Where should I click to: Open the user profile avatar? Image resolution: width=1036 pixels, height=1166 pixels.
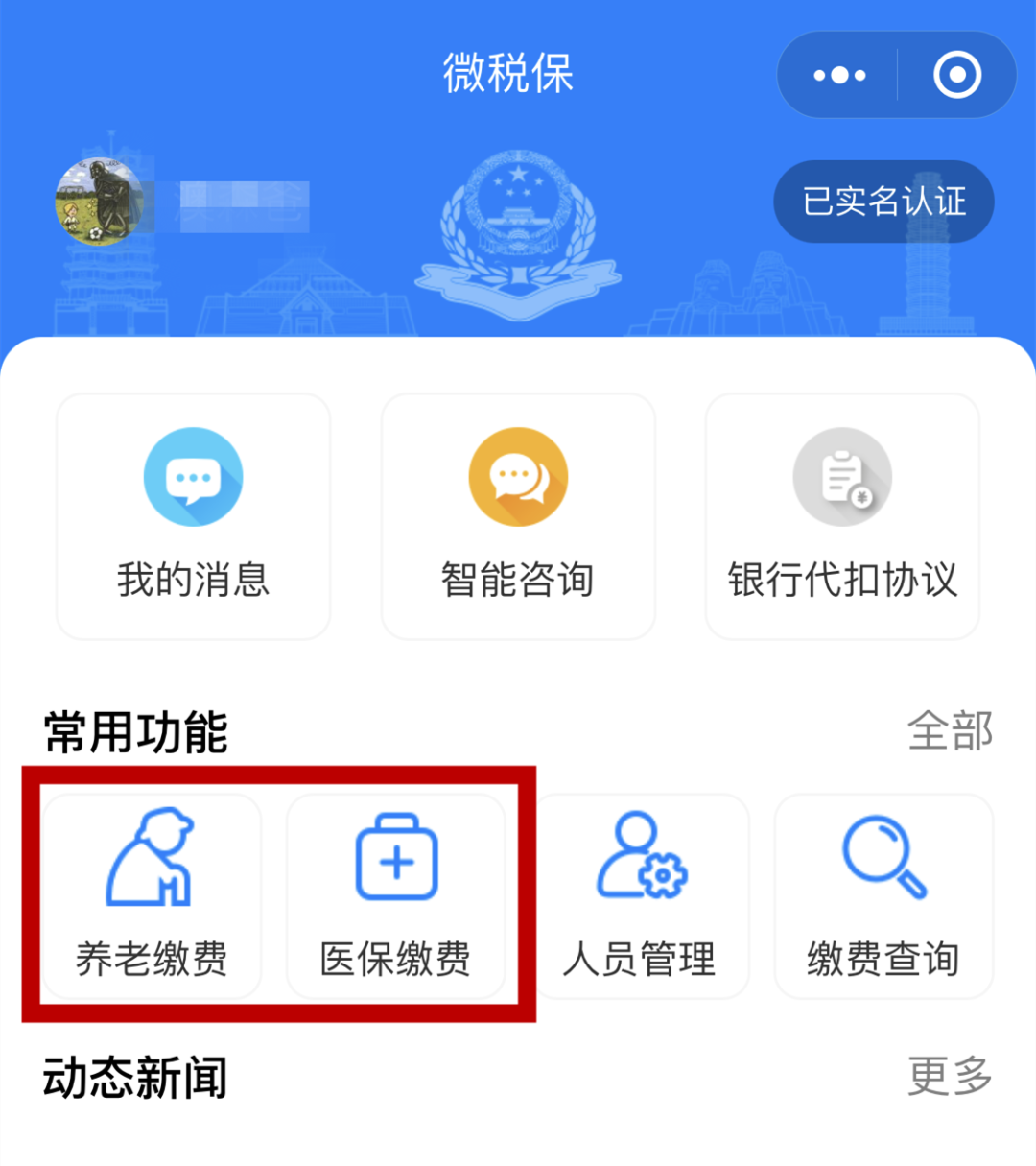[x=100, y=202]
